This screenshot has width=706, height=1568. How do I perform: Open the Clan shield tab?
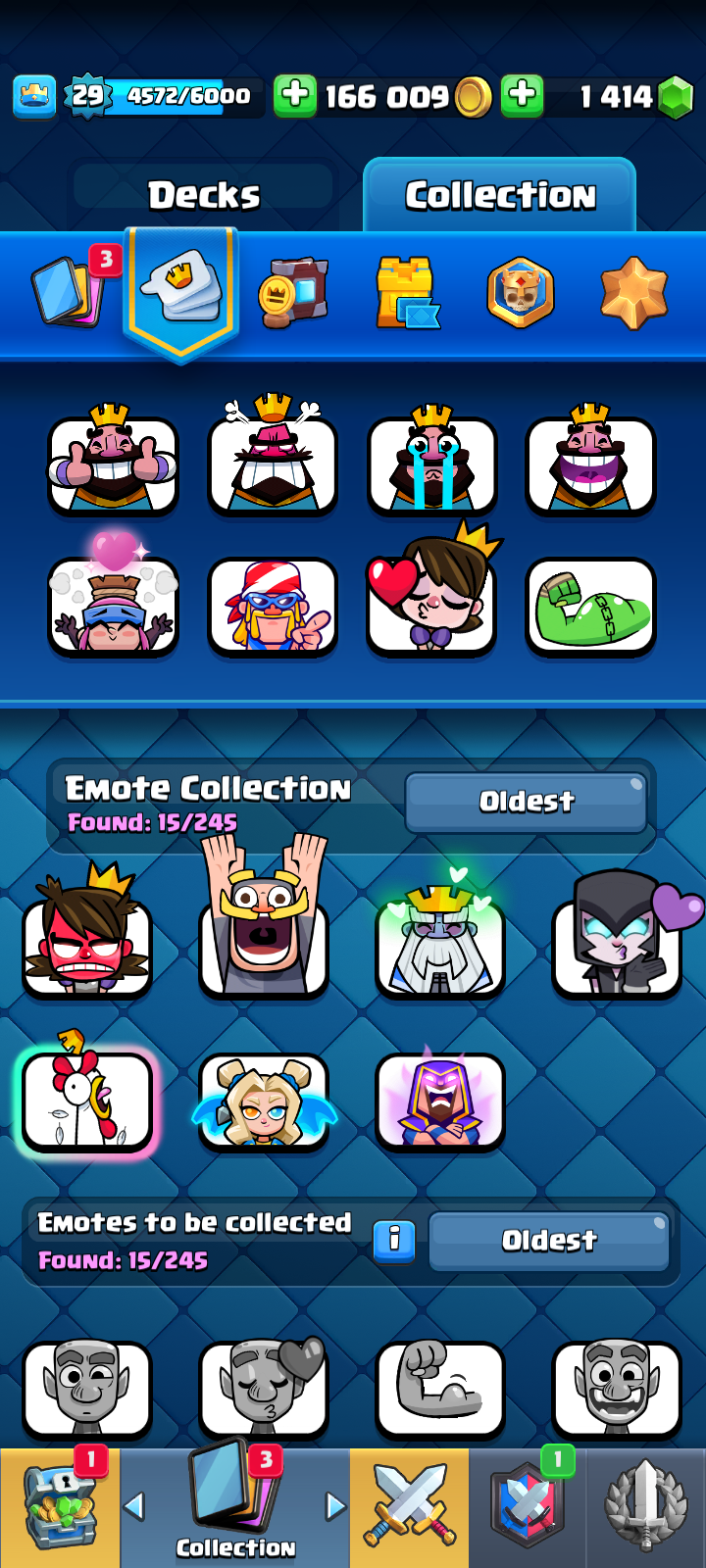coord(528,1508)
